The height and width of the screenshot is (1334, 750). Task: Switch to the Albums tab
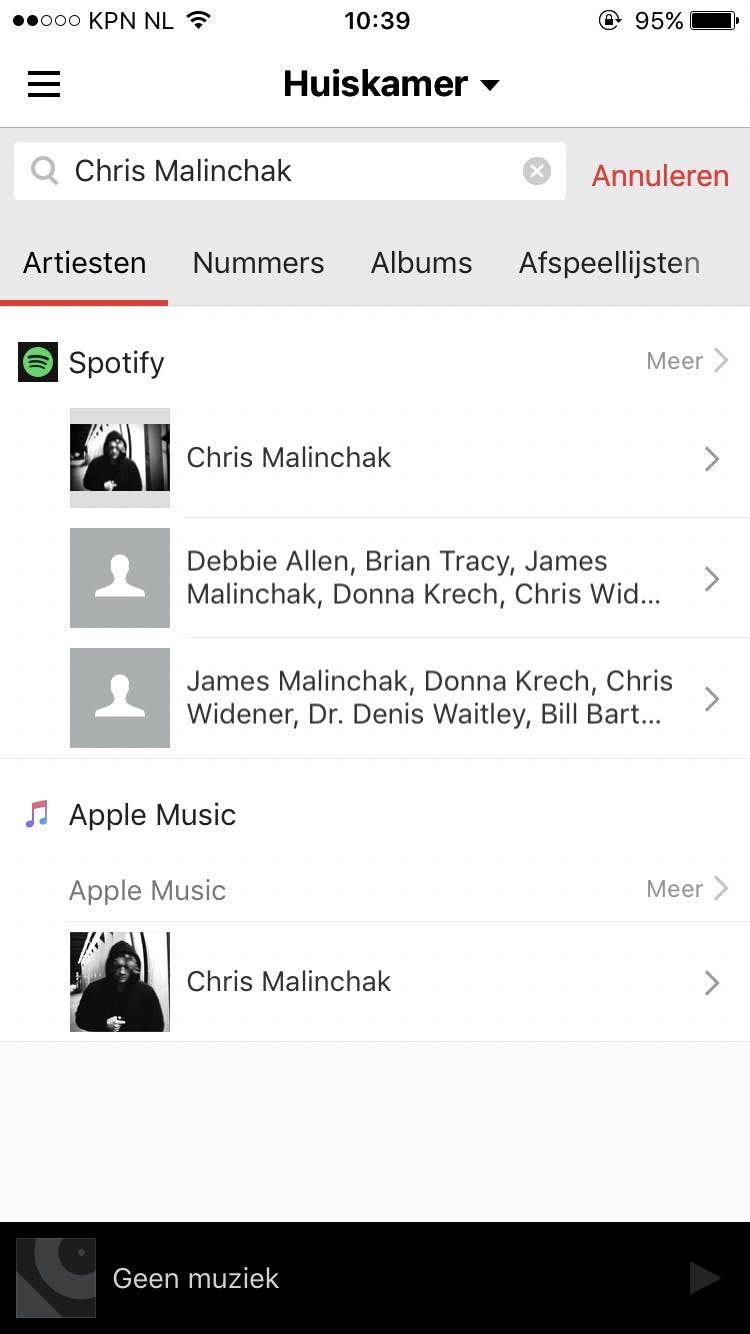pyautogui.click(x=421, y=263)
